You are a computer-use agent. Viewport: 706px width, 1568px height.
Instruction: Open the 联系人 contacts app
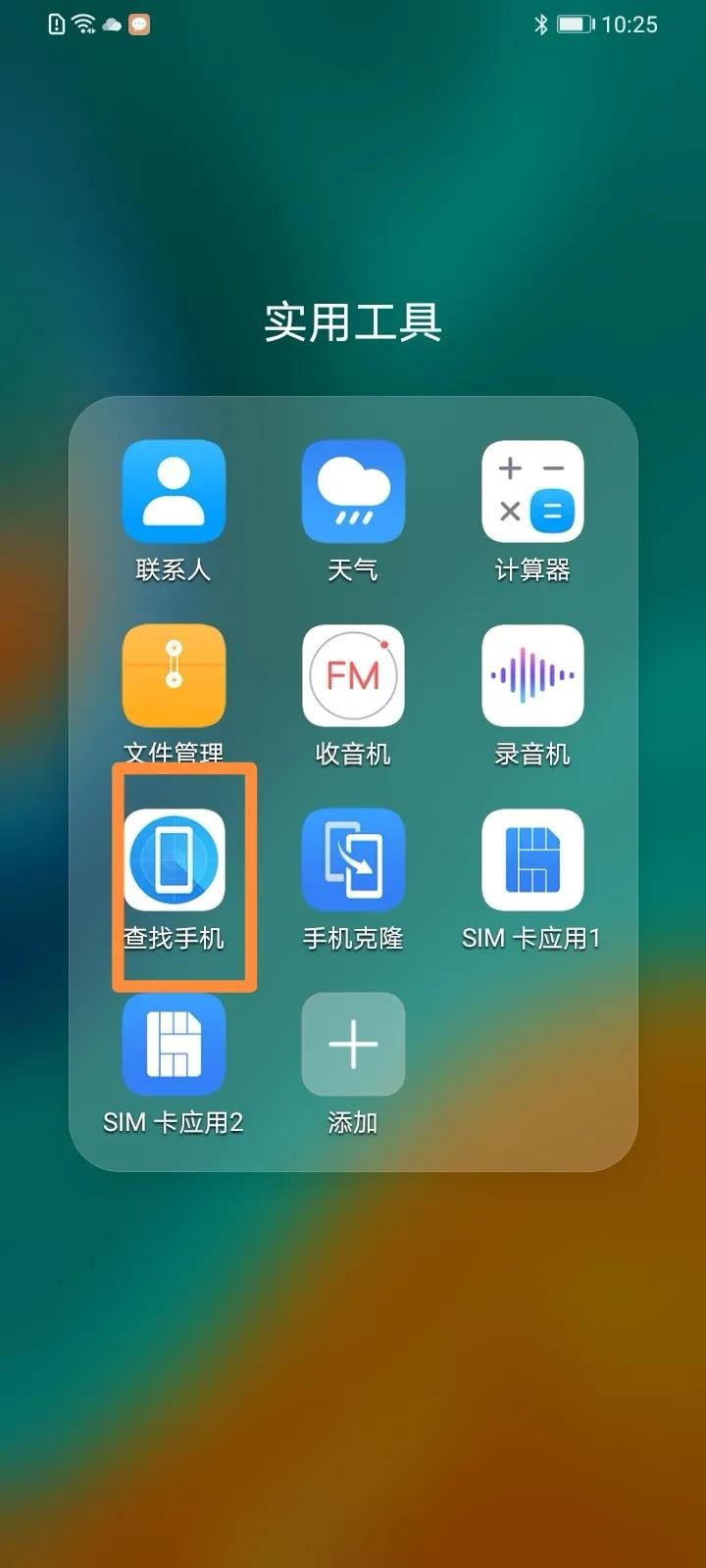tap(174, 492)
